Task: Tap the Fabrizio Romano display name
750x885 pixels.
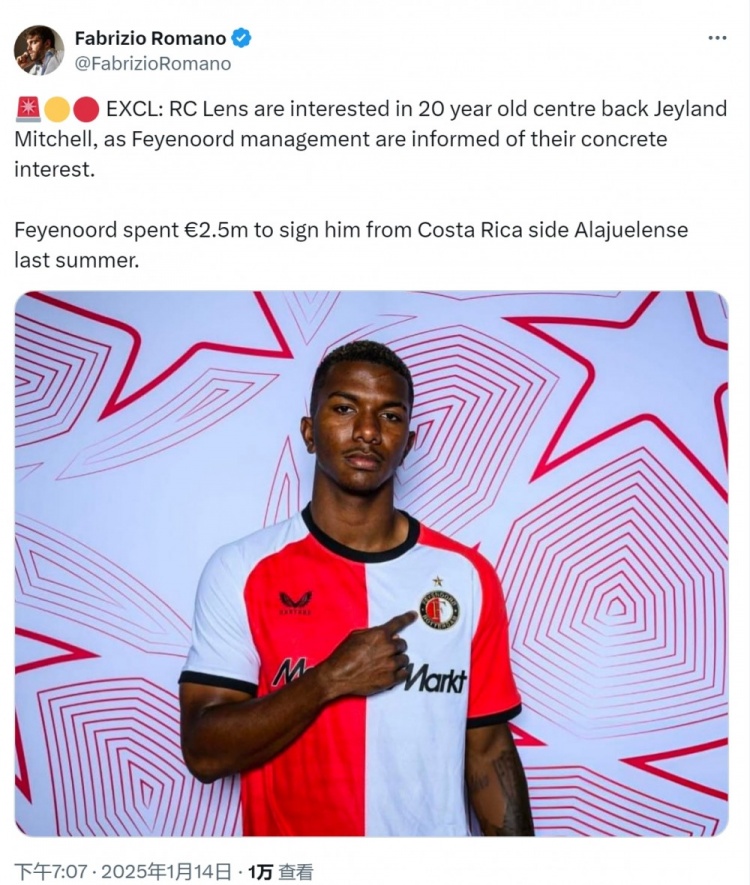Action: tap(150, 38)
